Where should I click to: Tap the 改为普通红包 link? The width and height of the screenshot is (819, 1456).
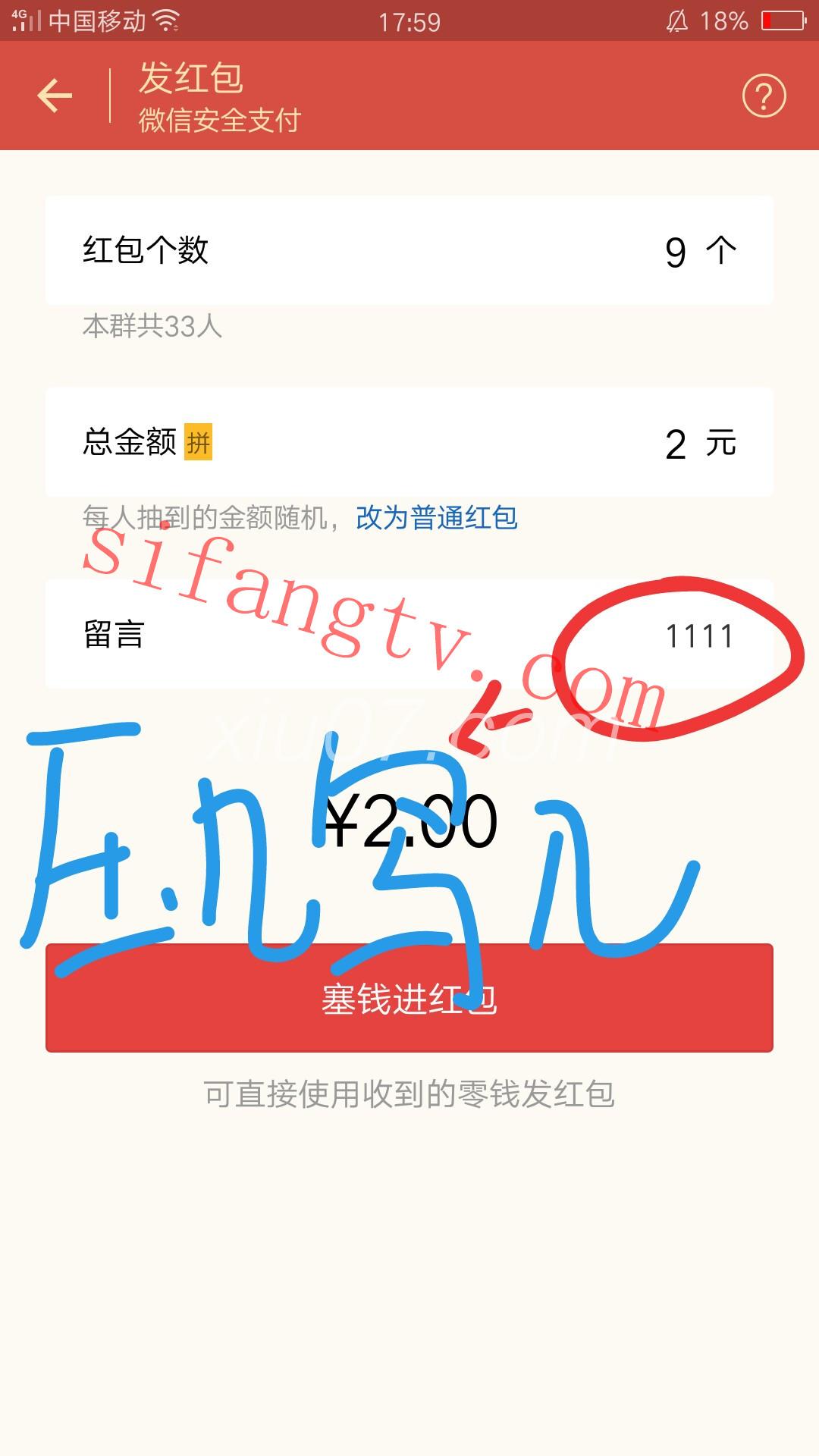tap(437, 518)
